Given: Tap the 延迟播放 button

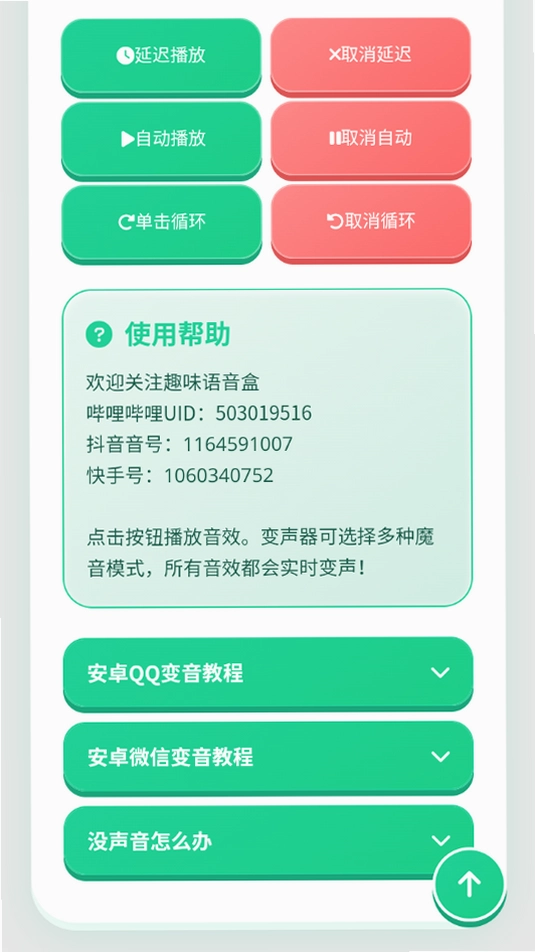Looking at the screenshot, I should [x=162, y=56].
